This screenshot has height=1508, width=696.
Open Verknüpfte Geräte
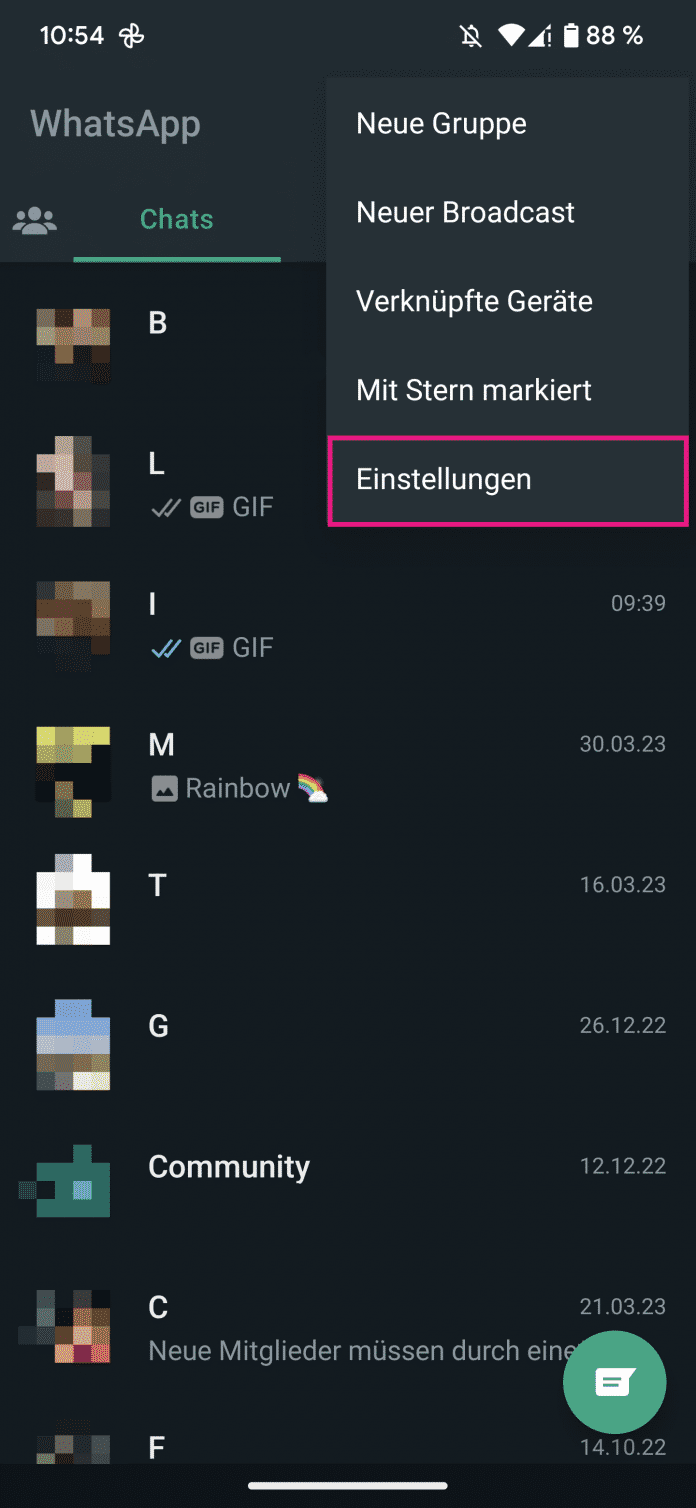click(x=474, y=302)
